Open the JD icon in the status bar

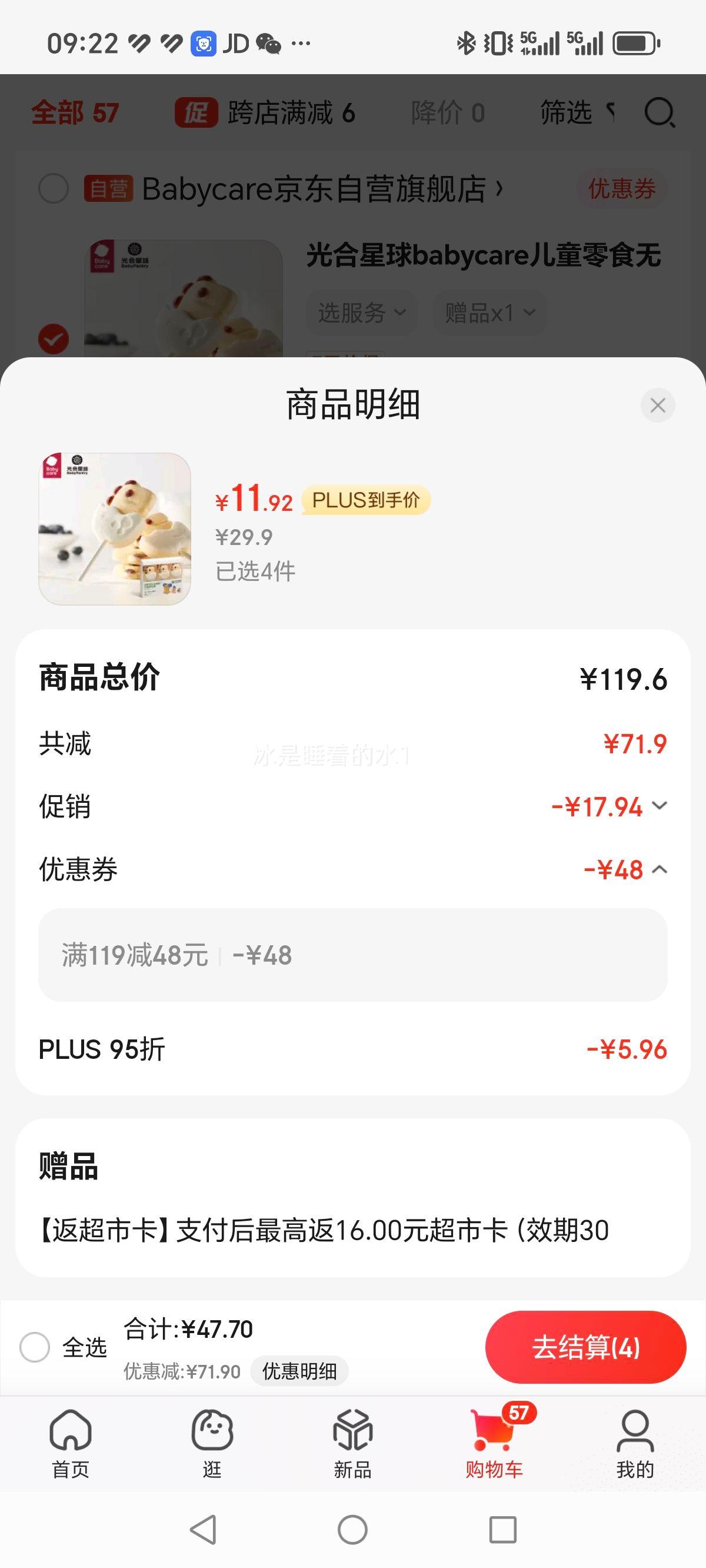(x=234, y=42)
